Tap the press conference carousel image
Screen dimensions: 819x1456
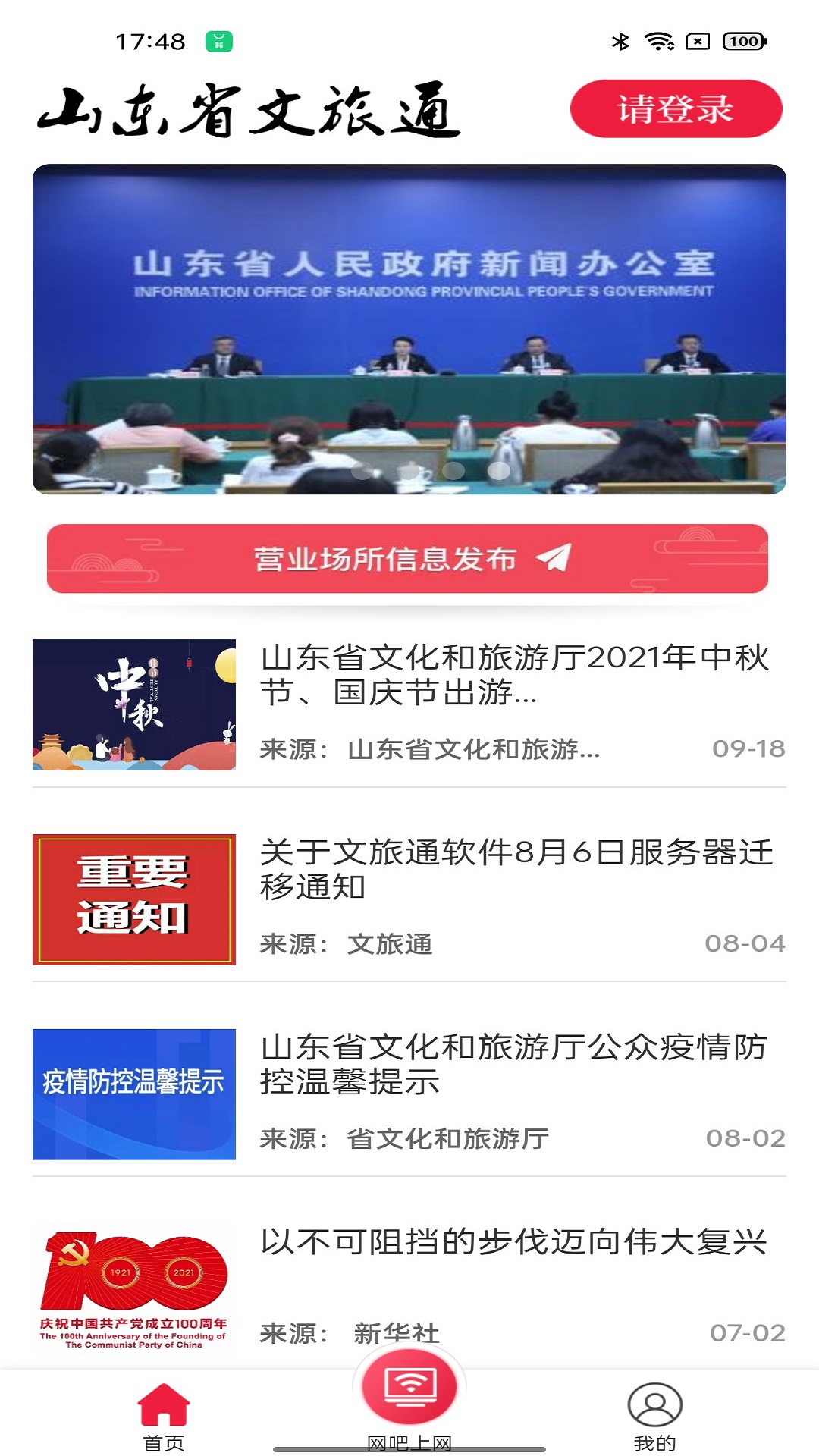[409, 331]
